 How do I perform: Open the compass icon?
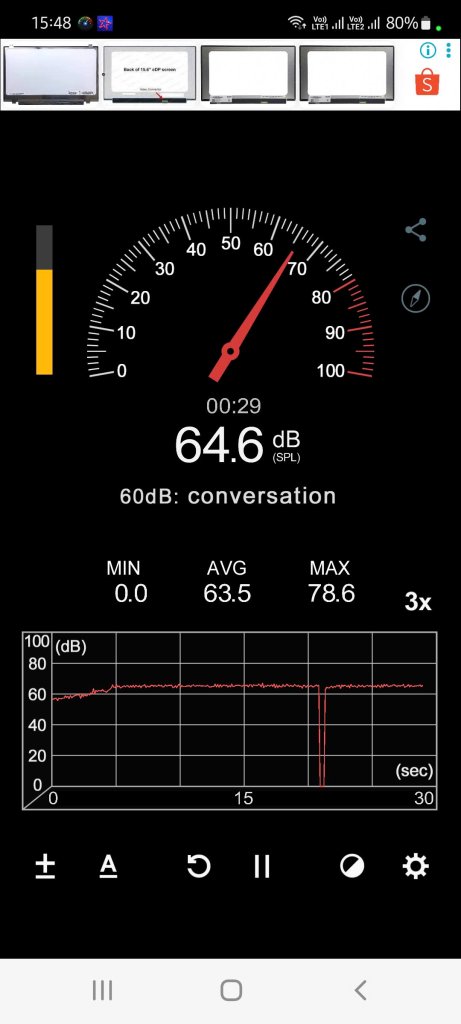[416, 298]
